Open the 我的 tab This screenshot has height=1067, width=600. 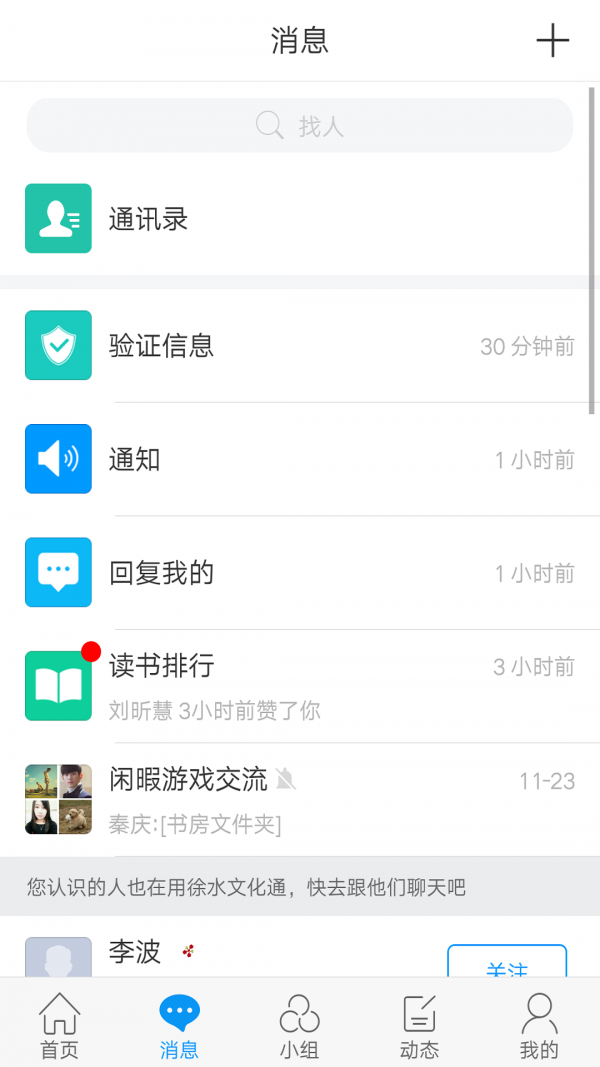pos(539,1025)
